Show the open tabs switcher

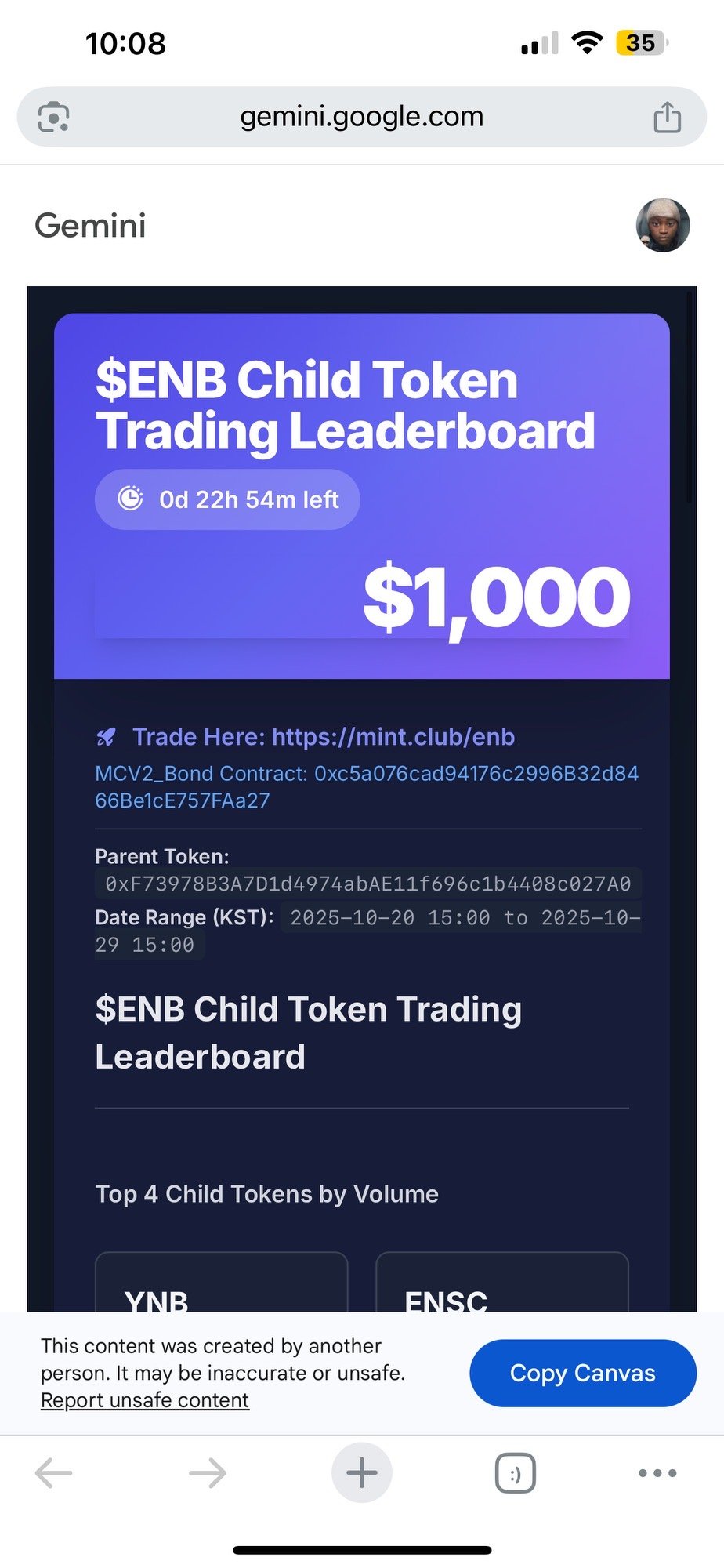coord(515,1473)
